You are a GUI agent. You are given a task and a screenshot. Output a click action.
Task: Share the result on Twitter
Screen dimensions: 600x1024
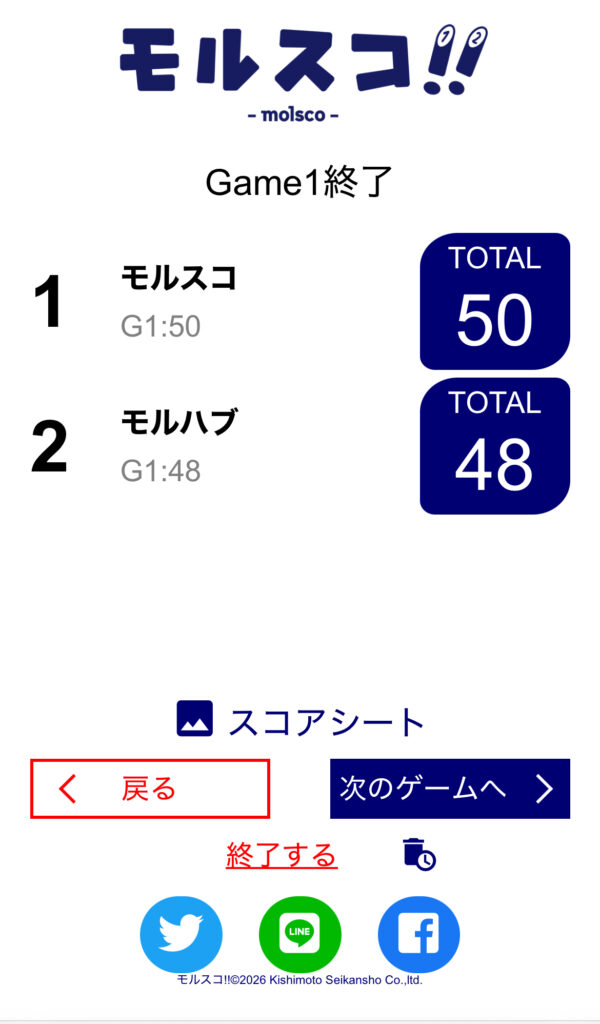(181, 935)
